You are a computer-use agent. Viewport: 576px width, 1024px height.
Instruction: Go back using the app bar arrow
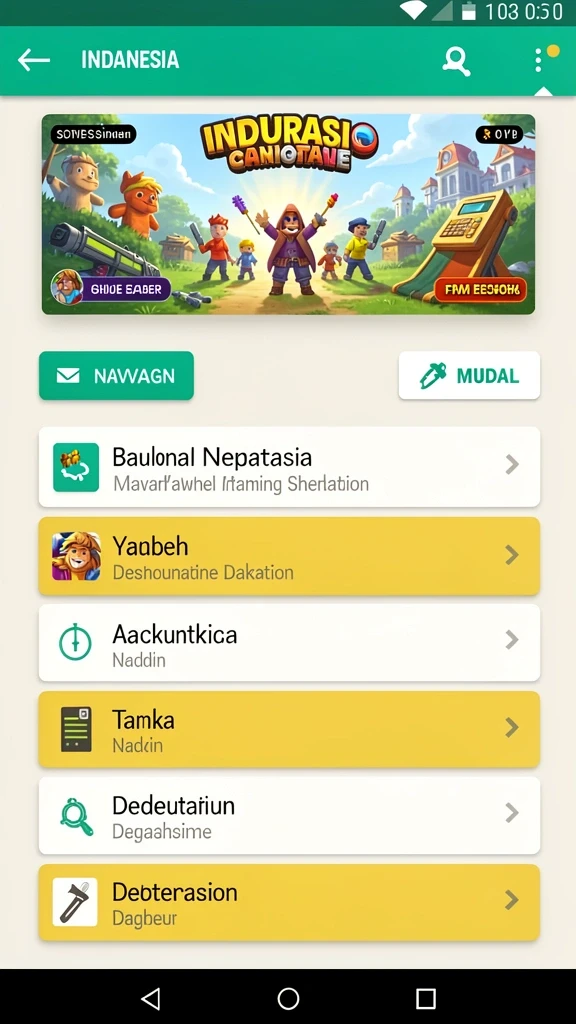pos(34,60)
